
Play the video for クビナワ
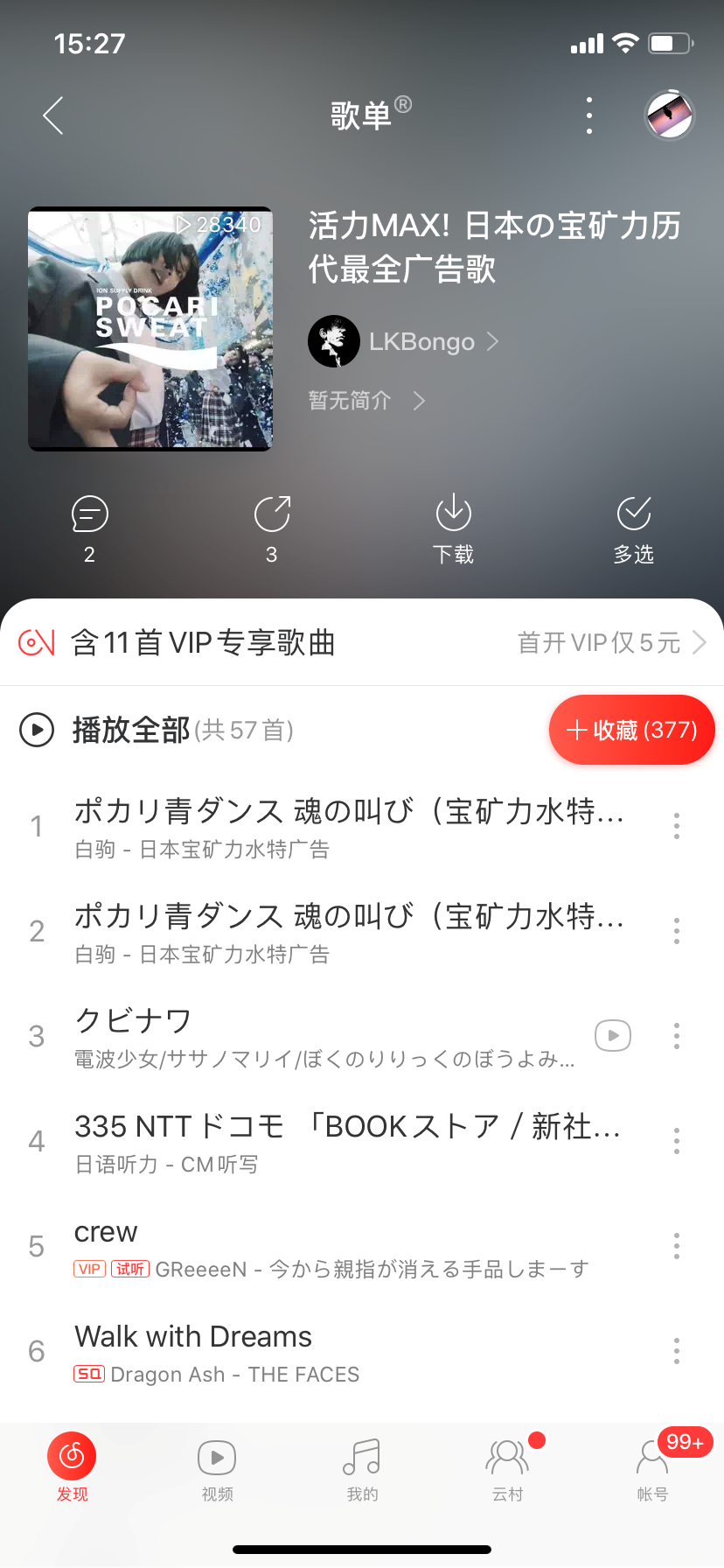pos(613,1036)
